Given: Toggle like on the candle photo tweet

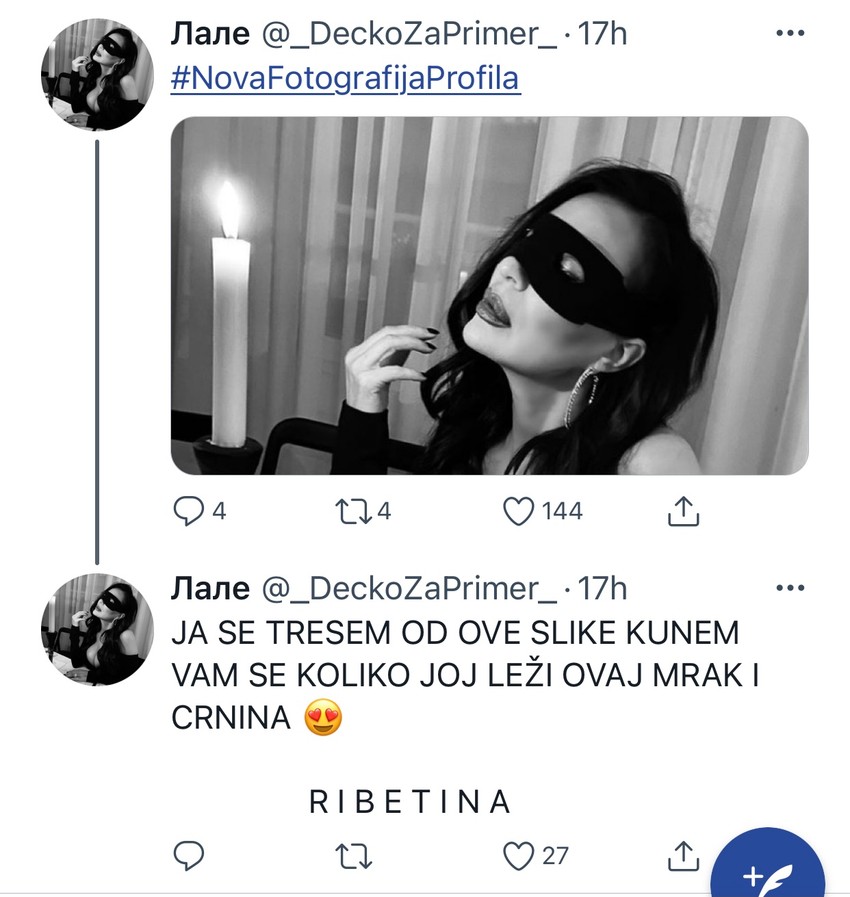Looking at the screenshot, I should pos(519,511).
